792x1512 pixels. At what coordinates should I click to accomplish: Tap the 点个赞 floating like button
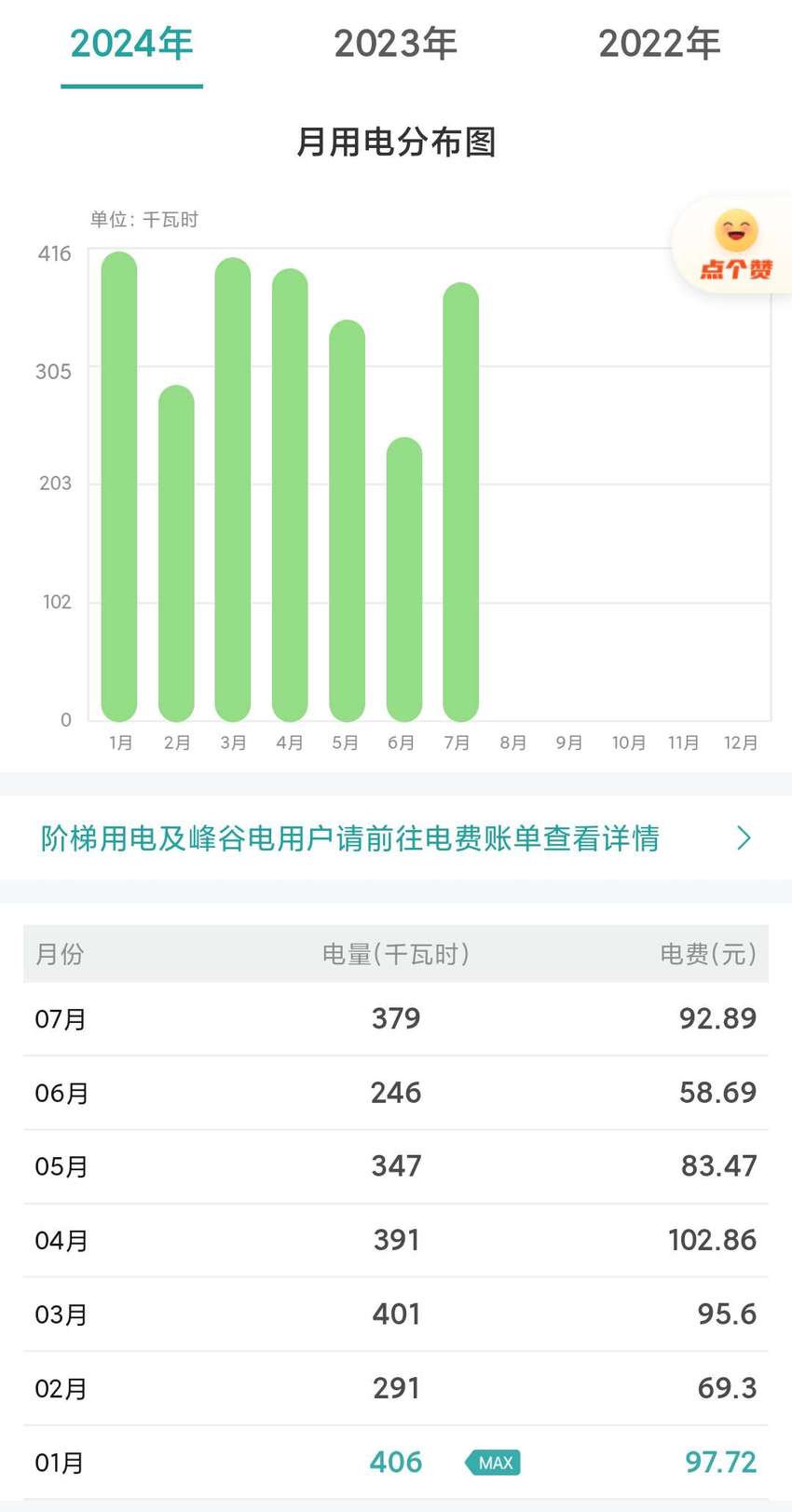[735, 246]
